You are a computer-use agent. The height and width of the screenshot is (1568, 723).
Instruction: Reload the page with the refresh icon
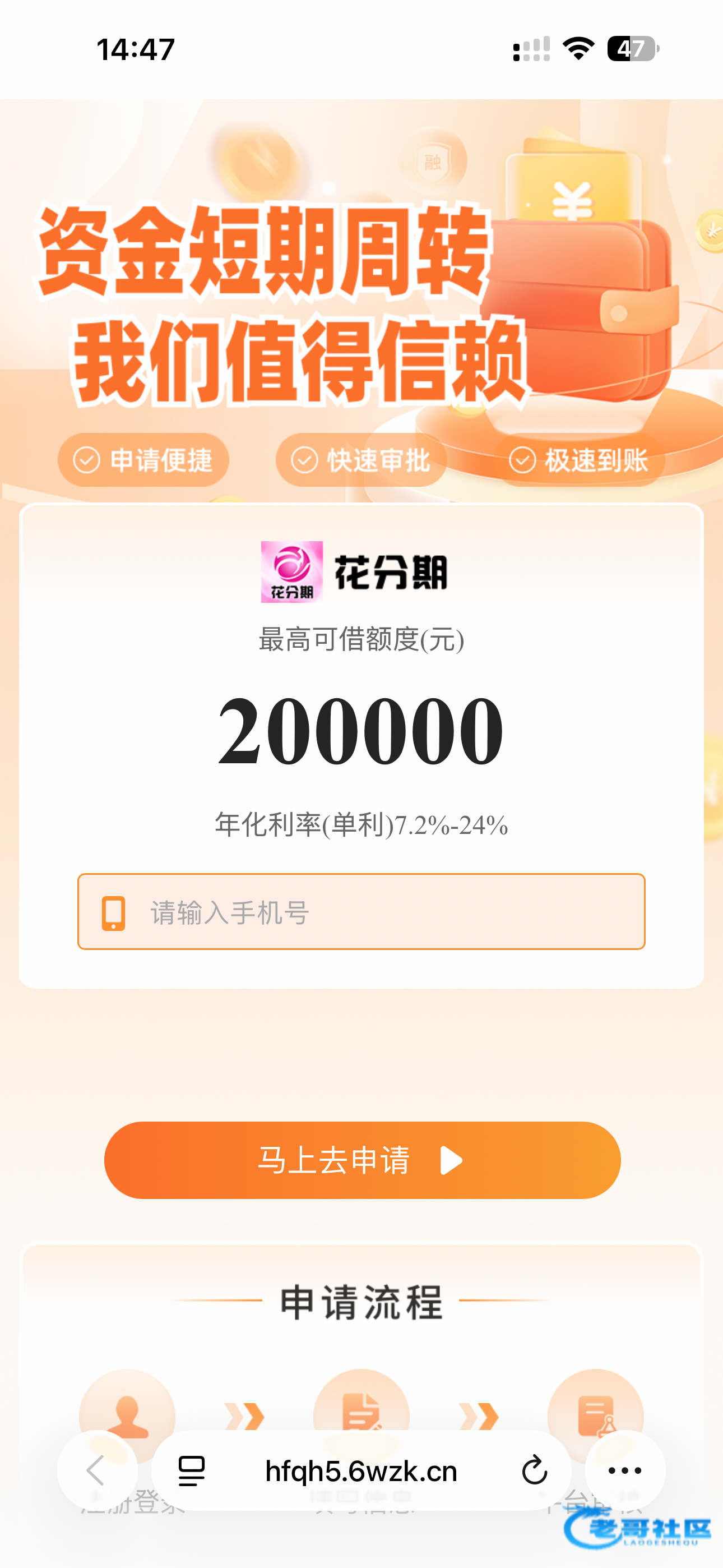(534, 1470)
